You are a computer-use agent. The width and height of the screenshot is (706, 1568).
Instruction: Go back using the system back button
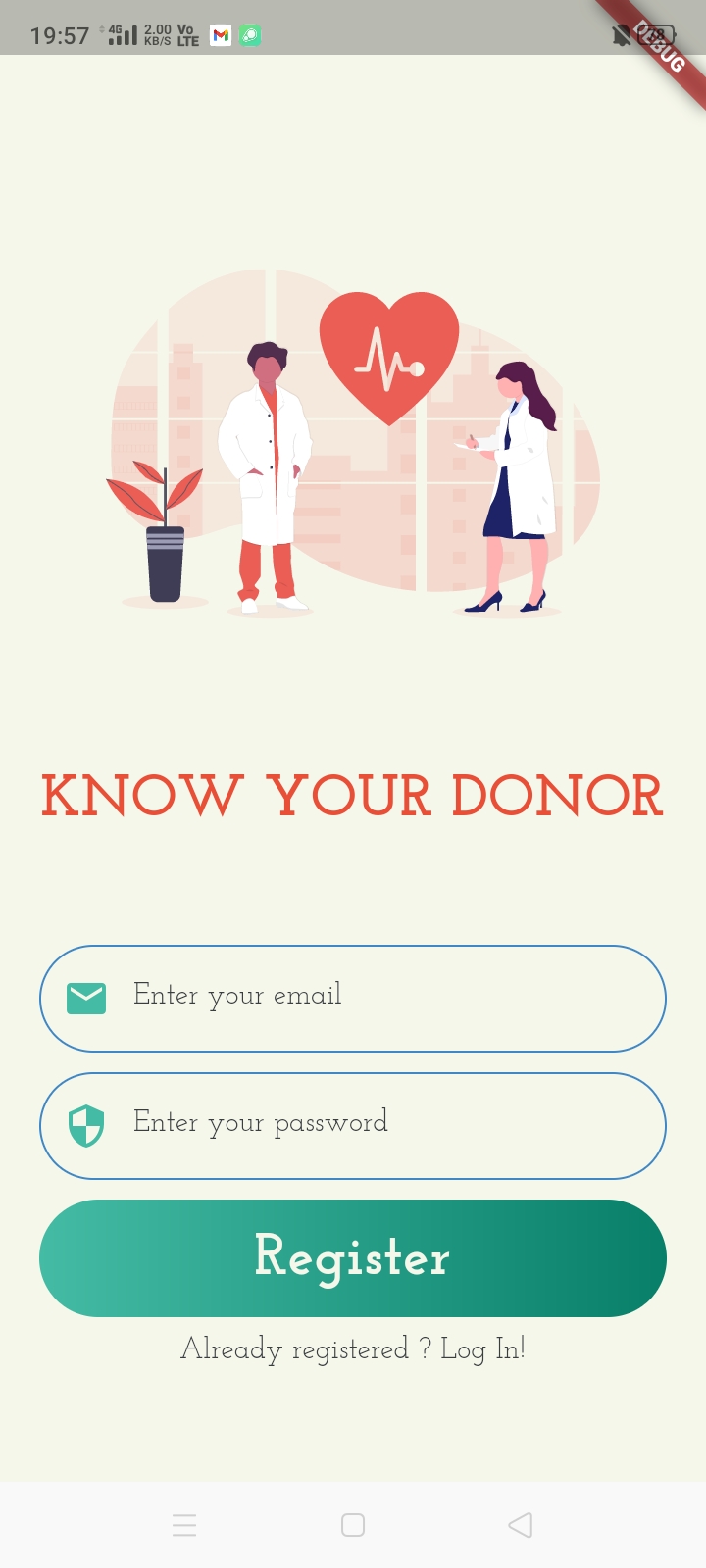(x=521, y=1525)
